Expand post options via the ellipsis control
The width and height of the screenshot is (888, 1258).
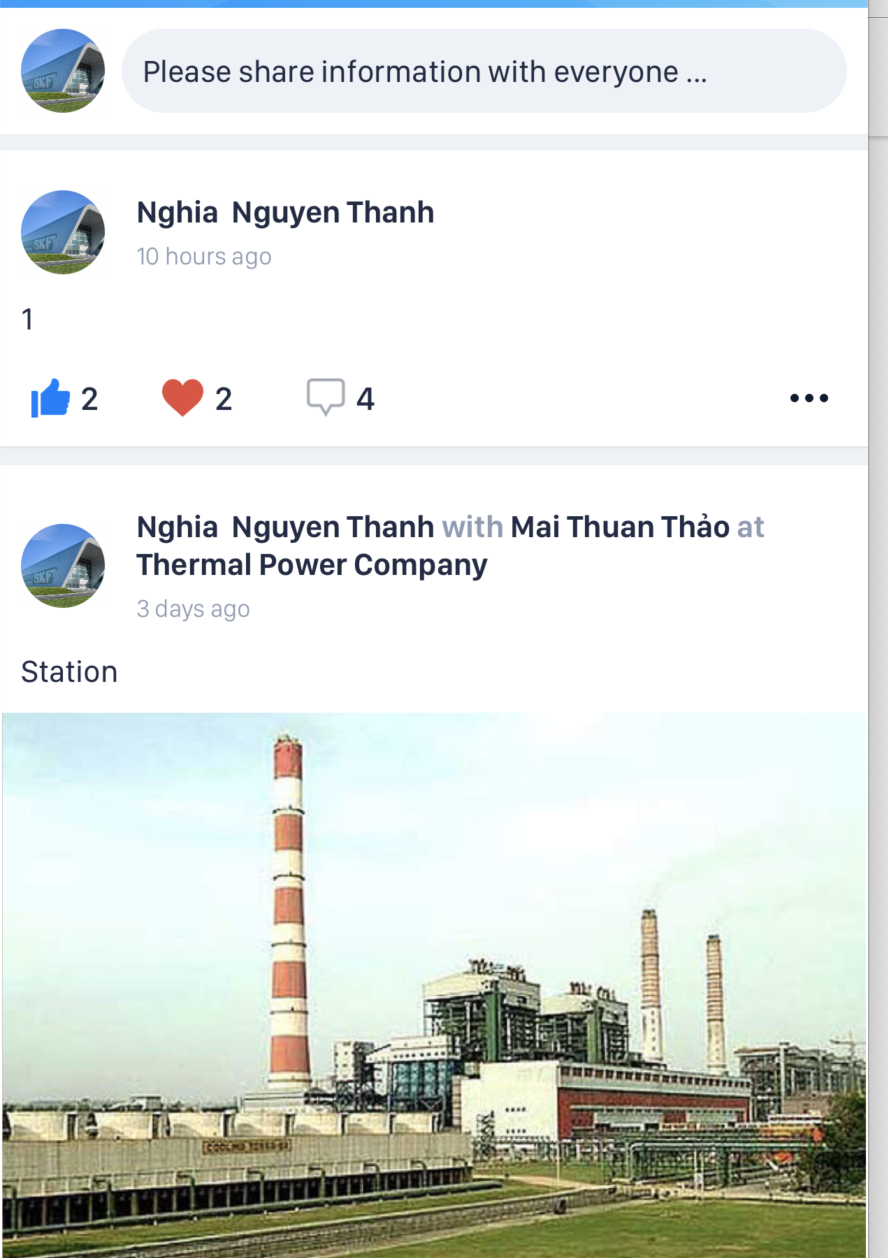point(808,397)
